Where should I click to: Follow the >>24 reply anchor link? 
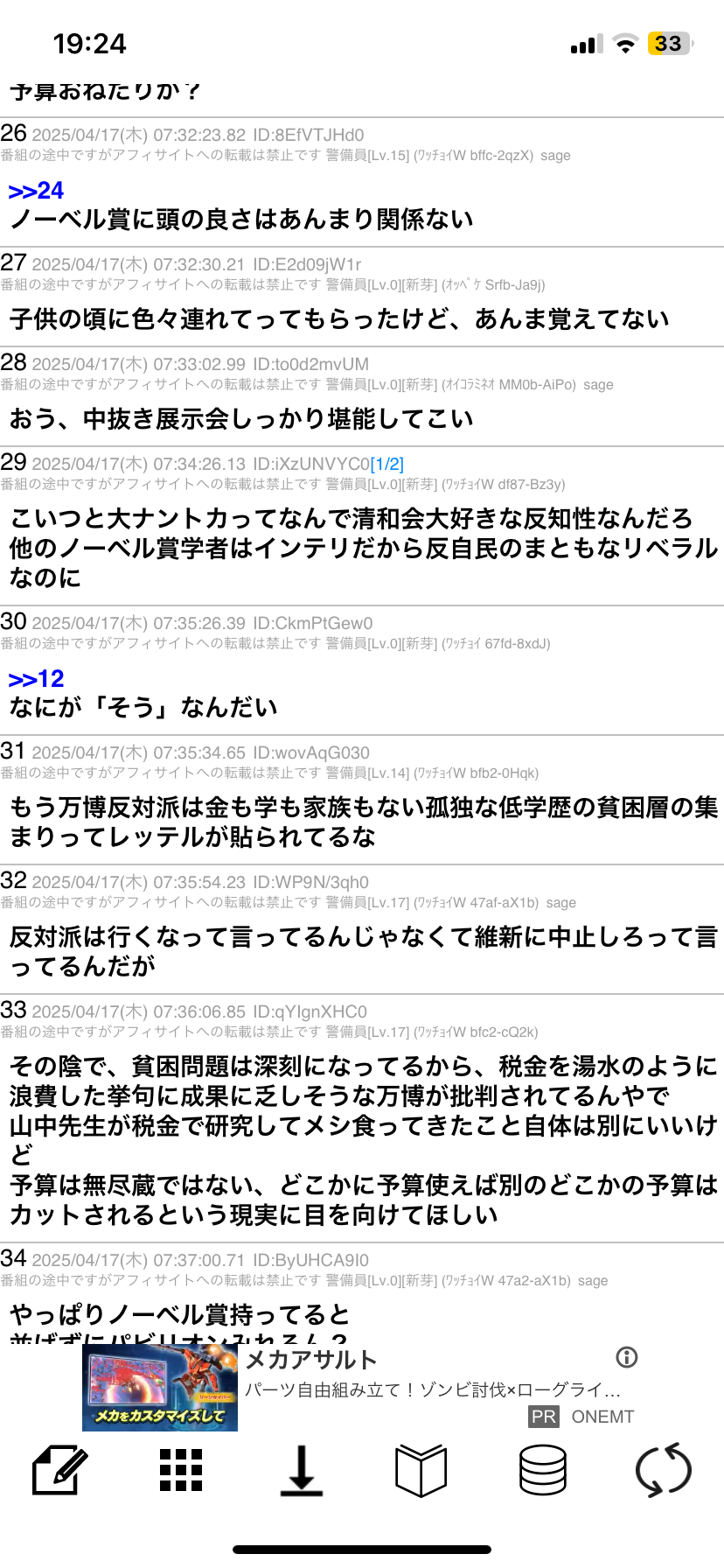point(36,191)
